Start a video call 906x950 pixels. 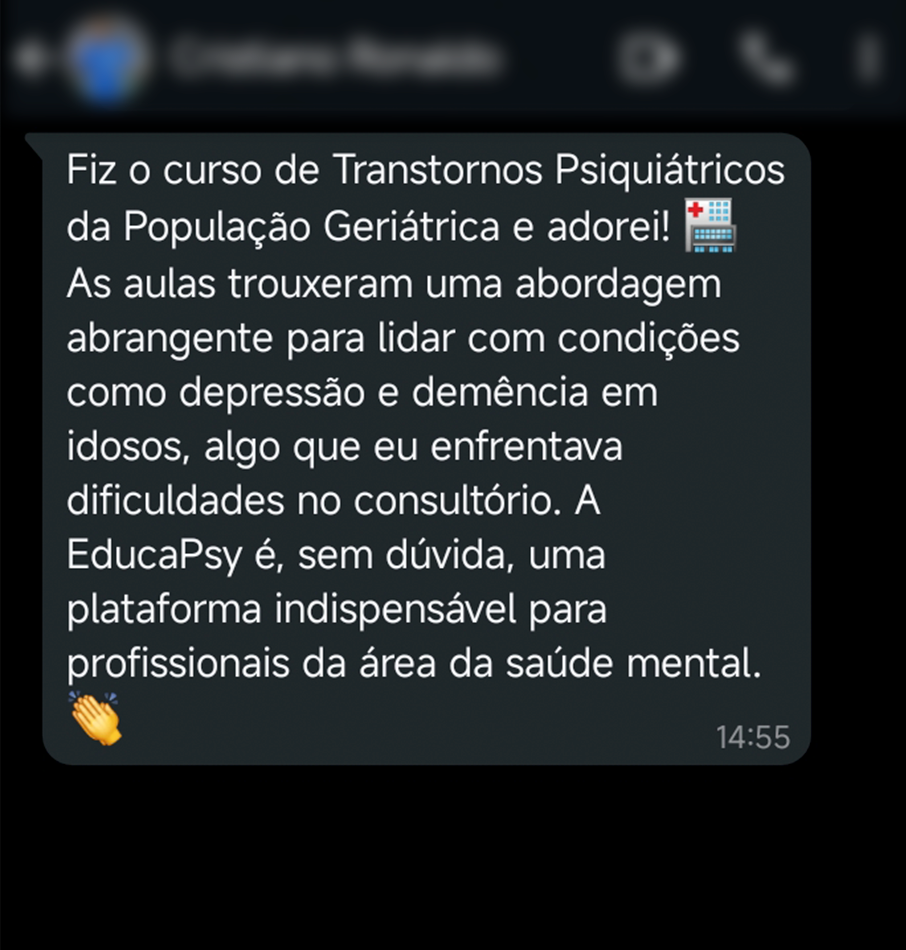(x=648, y=59)
